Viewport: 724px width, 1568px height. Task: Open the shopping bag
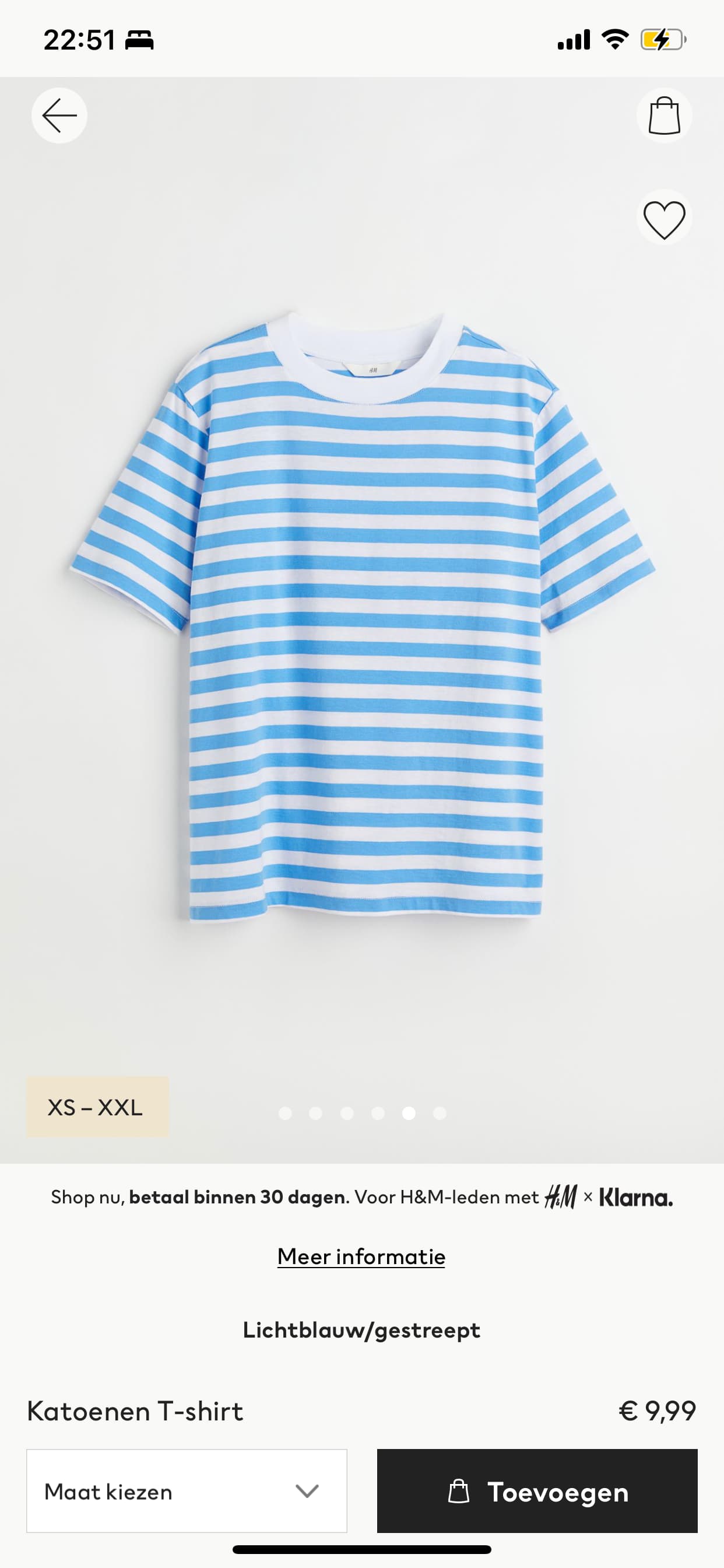[x=665, y=116]
